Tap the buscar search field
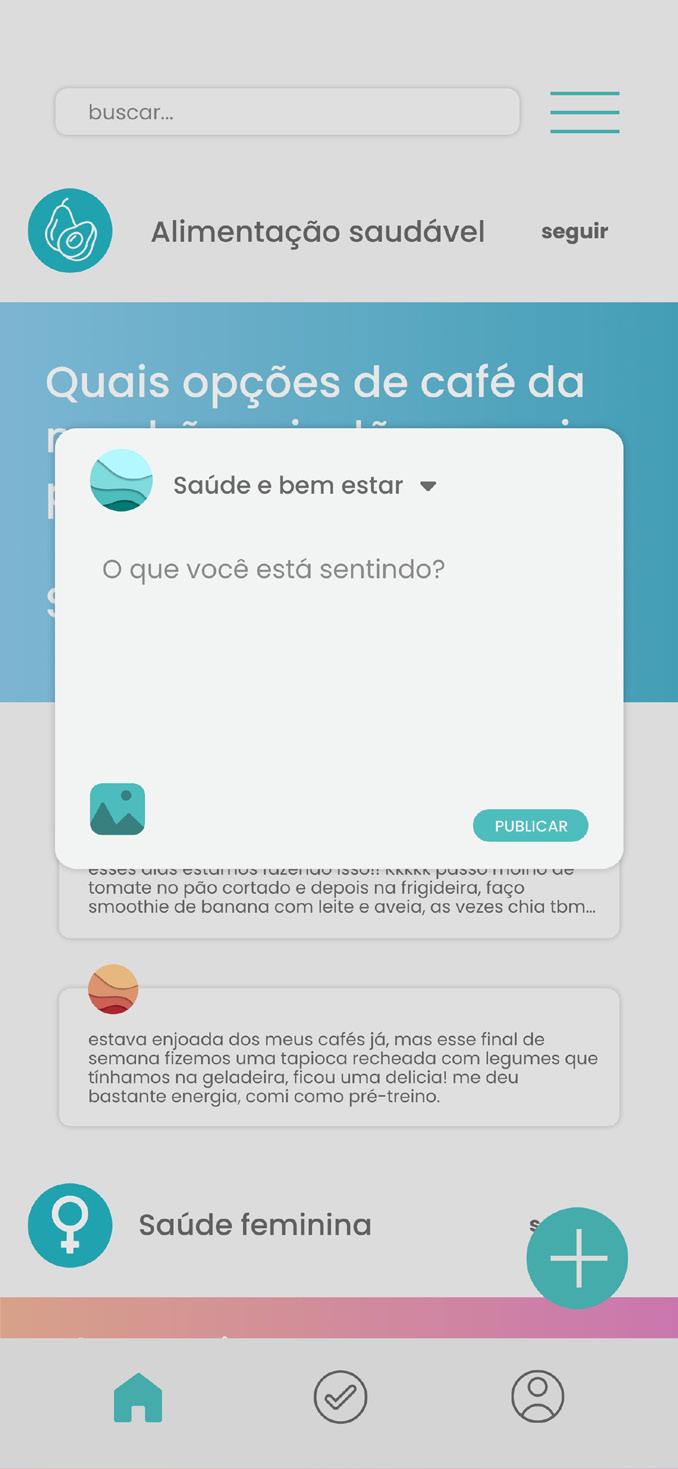678x1469 pixels. (x=287, y=112)
